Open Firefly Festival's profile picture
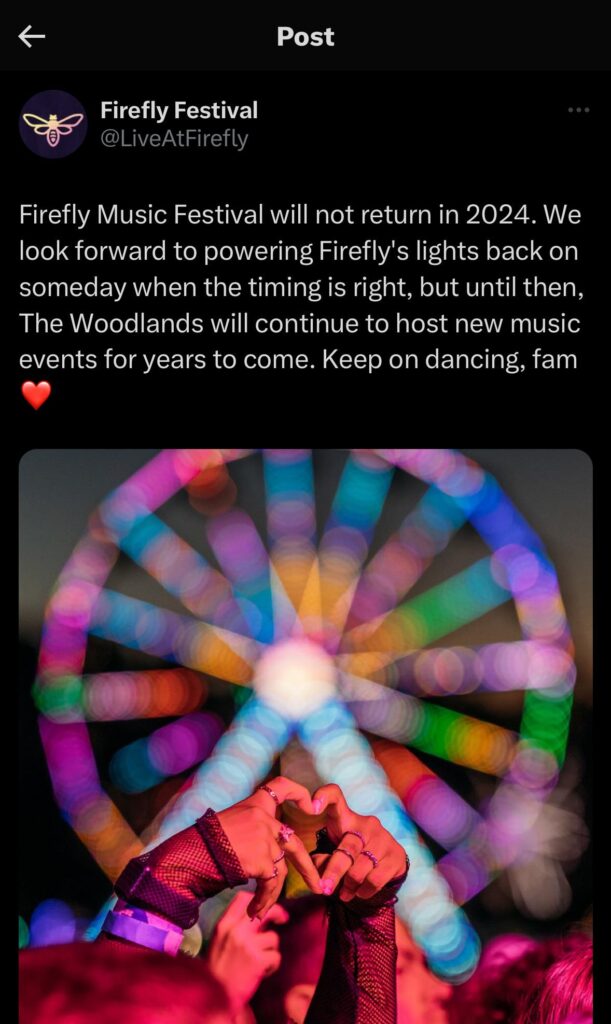This screenshot has height=1024, width=611. pos(53,124)
